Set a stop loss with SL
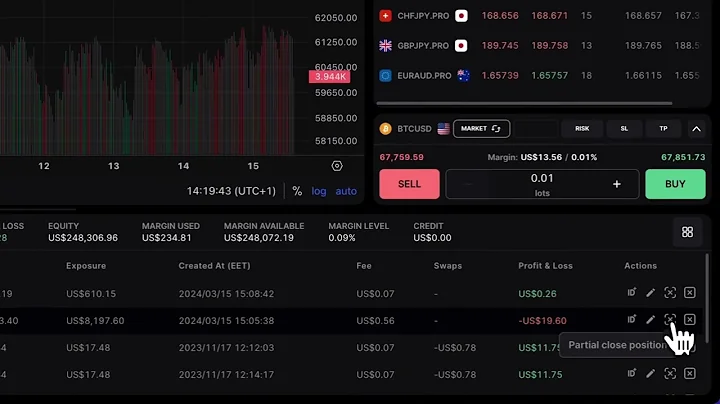720x404 pixels. tap(624, 128)
